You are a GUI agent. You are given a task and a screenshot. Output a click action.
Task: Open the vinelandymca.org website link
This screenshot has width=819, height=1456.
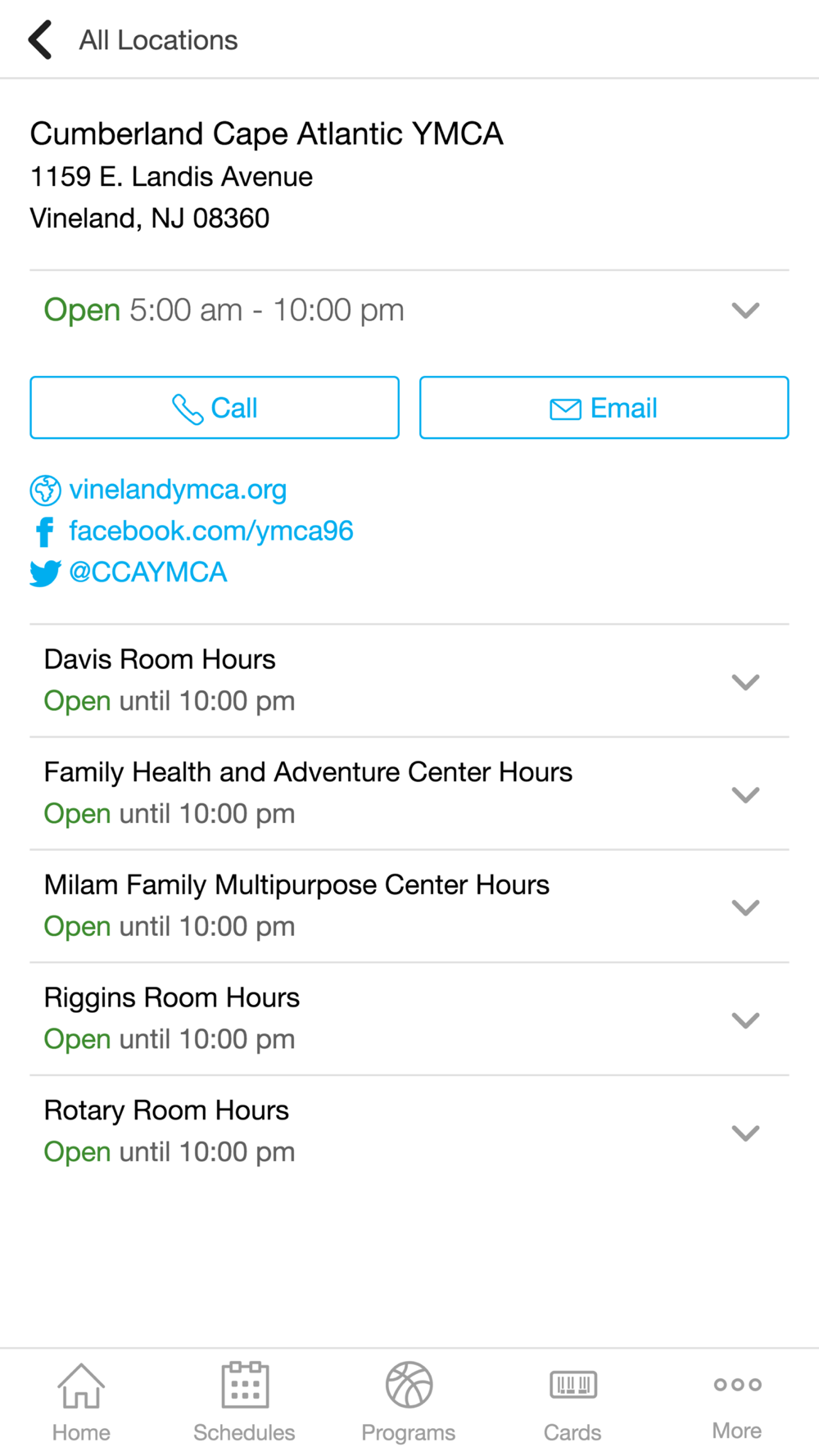coord(178,490)
